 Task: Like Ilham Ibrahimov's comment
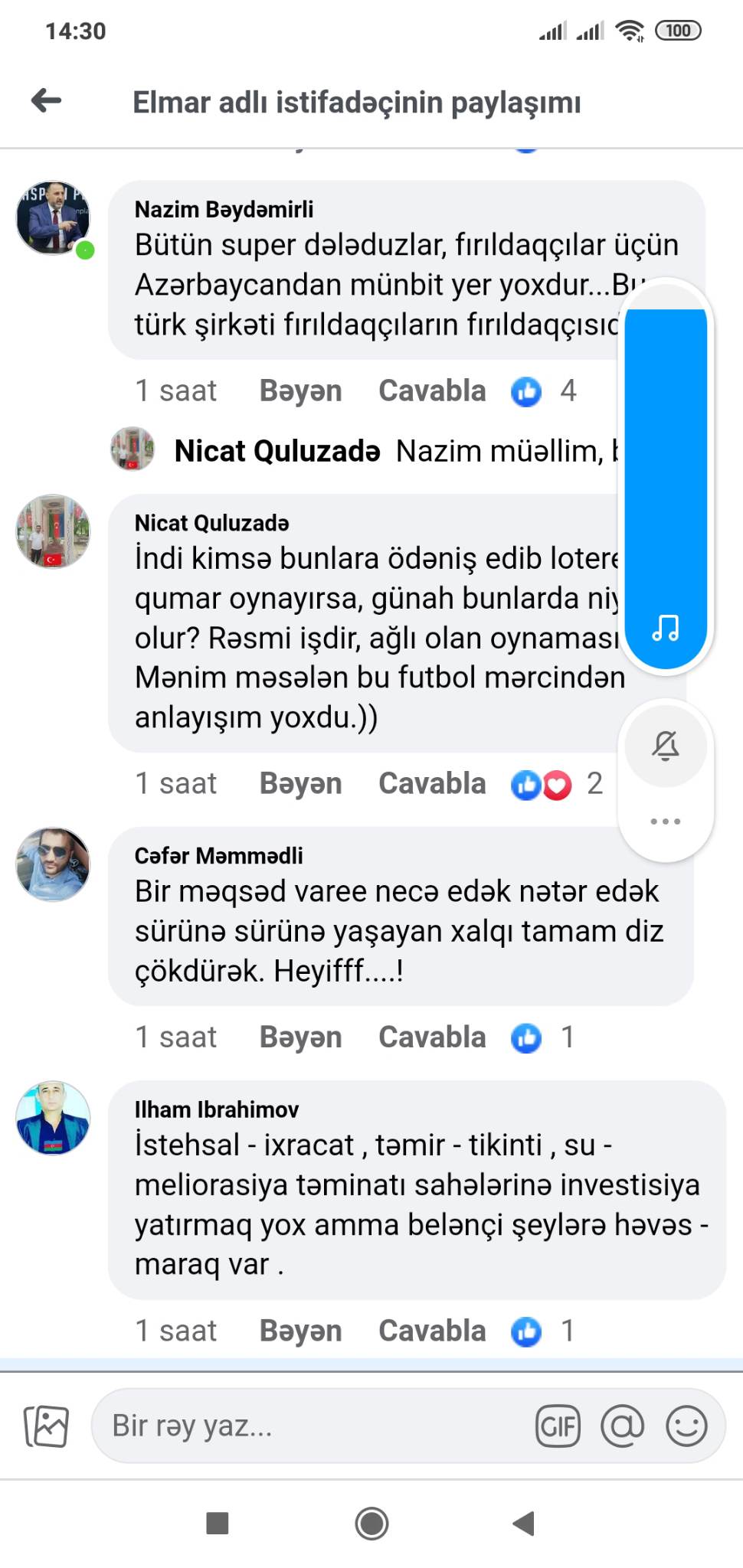(x=300, y=1331)
